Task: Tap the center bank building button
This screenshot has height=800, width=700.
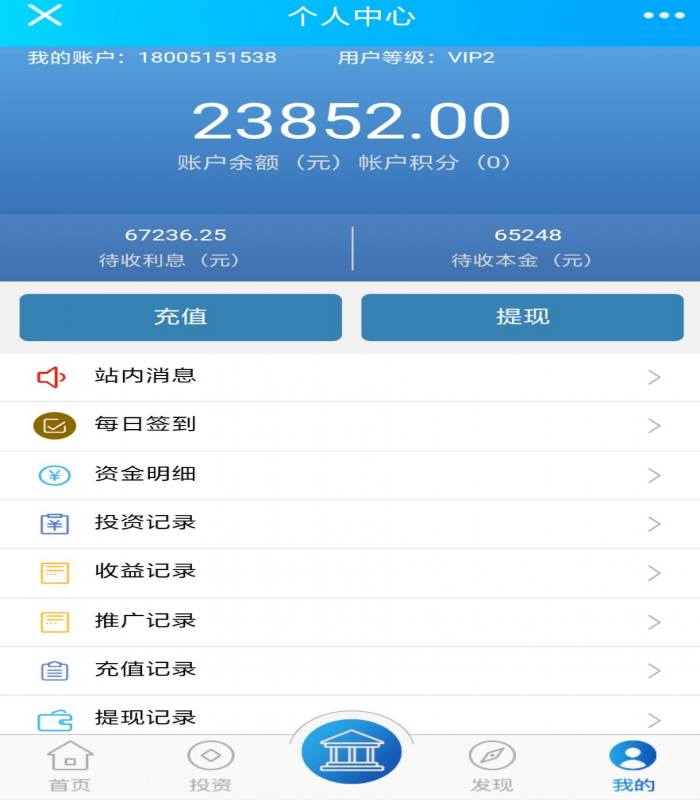Action: pyautogui.click(x=351, y=752)
